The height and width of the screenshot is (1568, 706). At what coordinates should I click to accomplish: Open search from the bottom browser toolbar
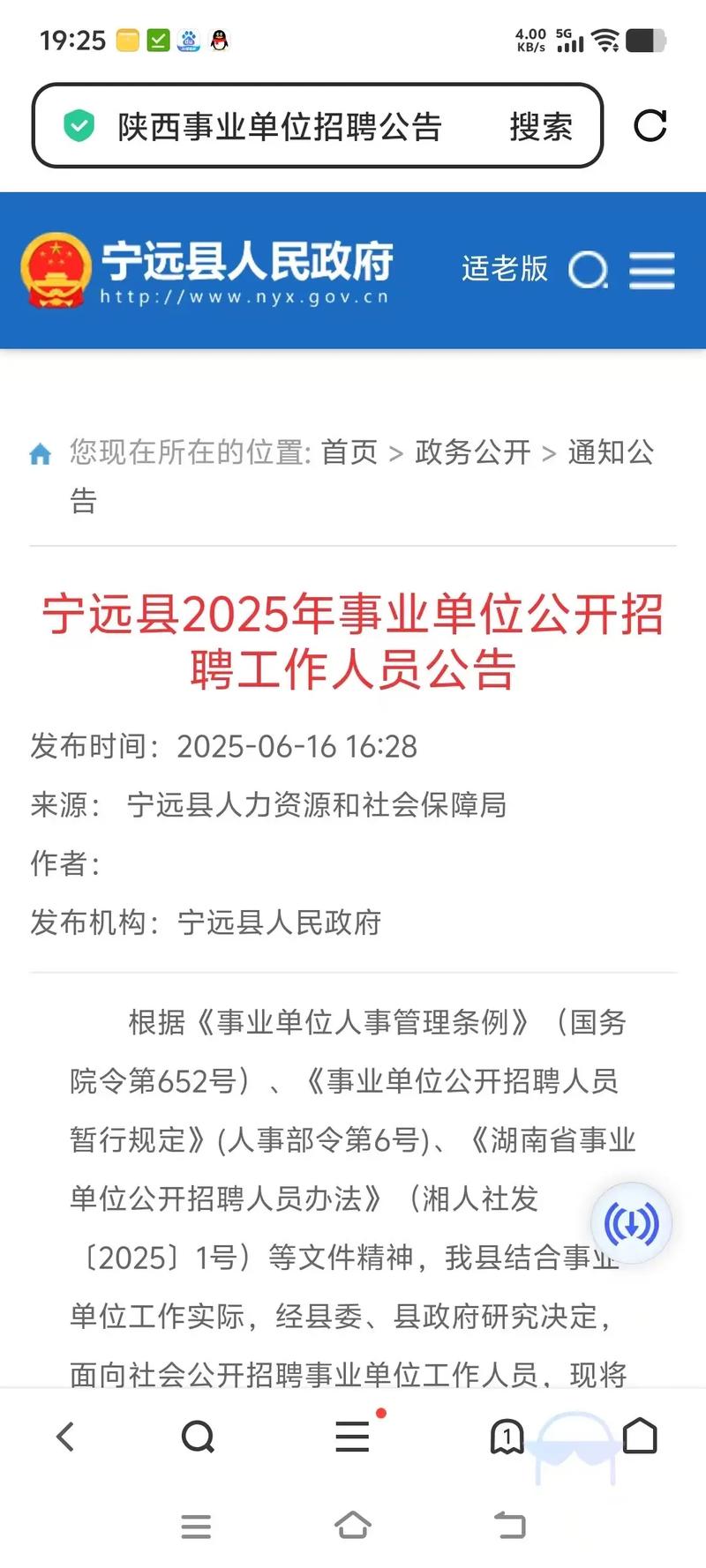click(x=198, y=1437)
